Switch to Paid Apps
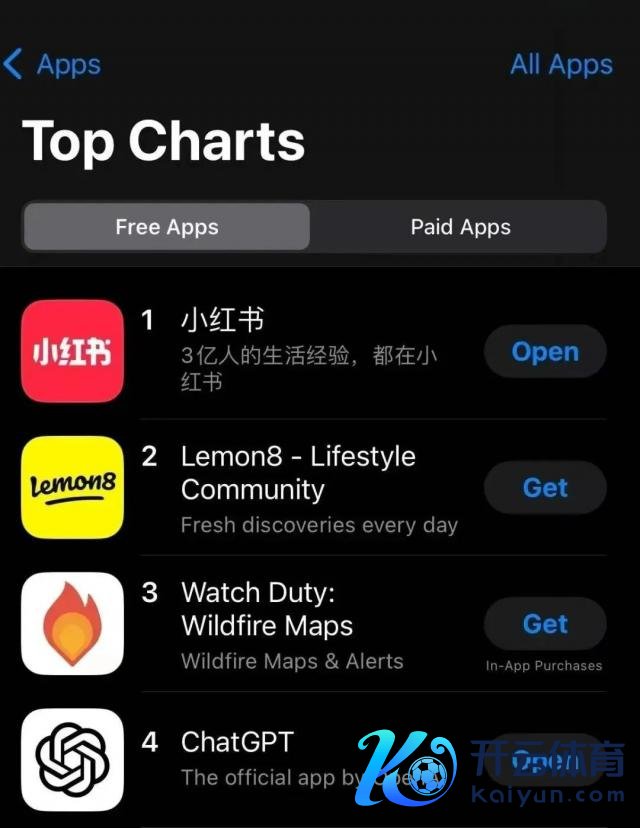The width and height of the screenshot is (640, 828). (x=460, y=227)
